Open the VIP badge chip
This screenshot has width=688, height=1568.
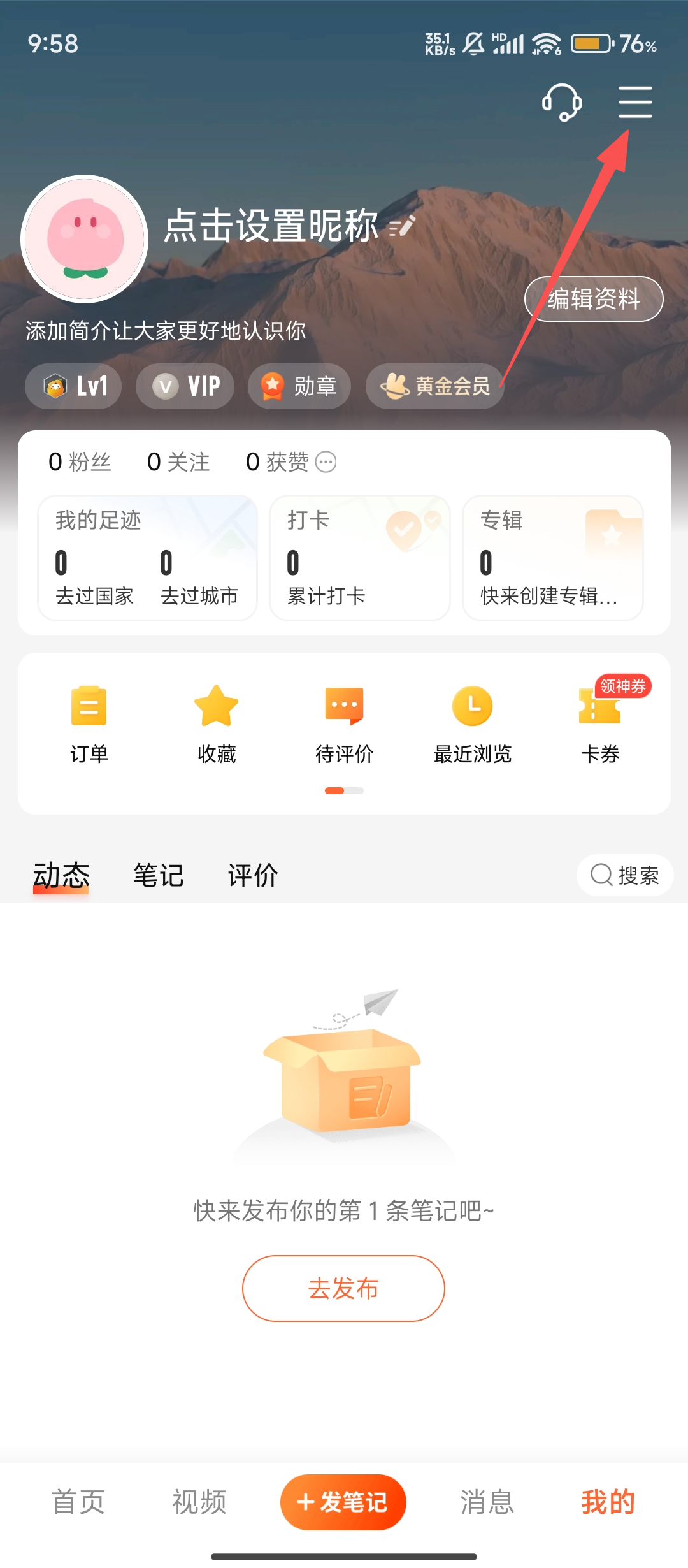pyautogui.click(x=185, y=386)
